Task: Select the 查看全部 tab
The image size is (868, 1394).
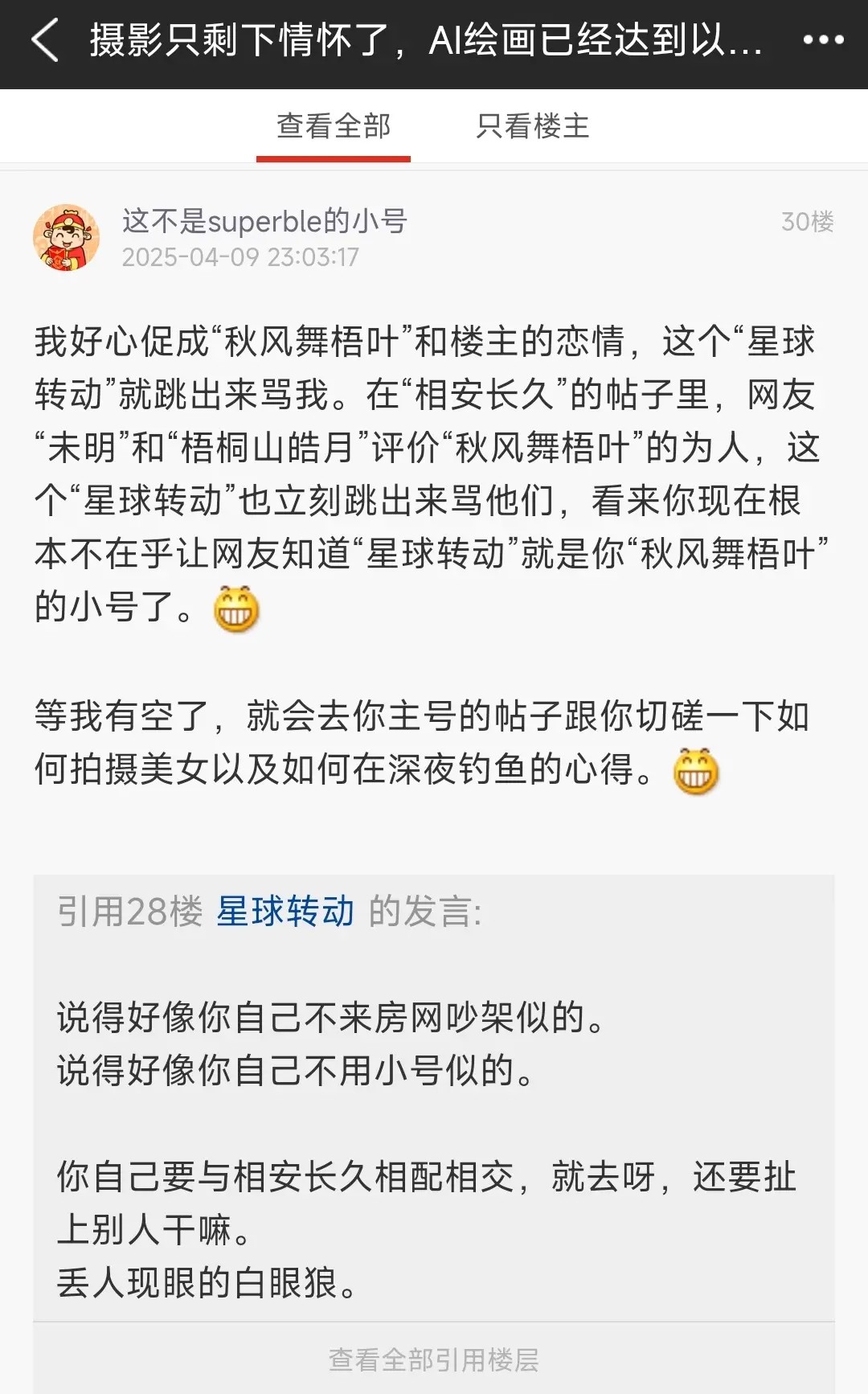Action: point(334,126)
